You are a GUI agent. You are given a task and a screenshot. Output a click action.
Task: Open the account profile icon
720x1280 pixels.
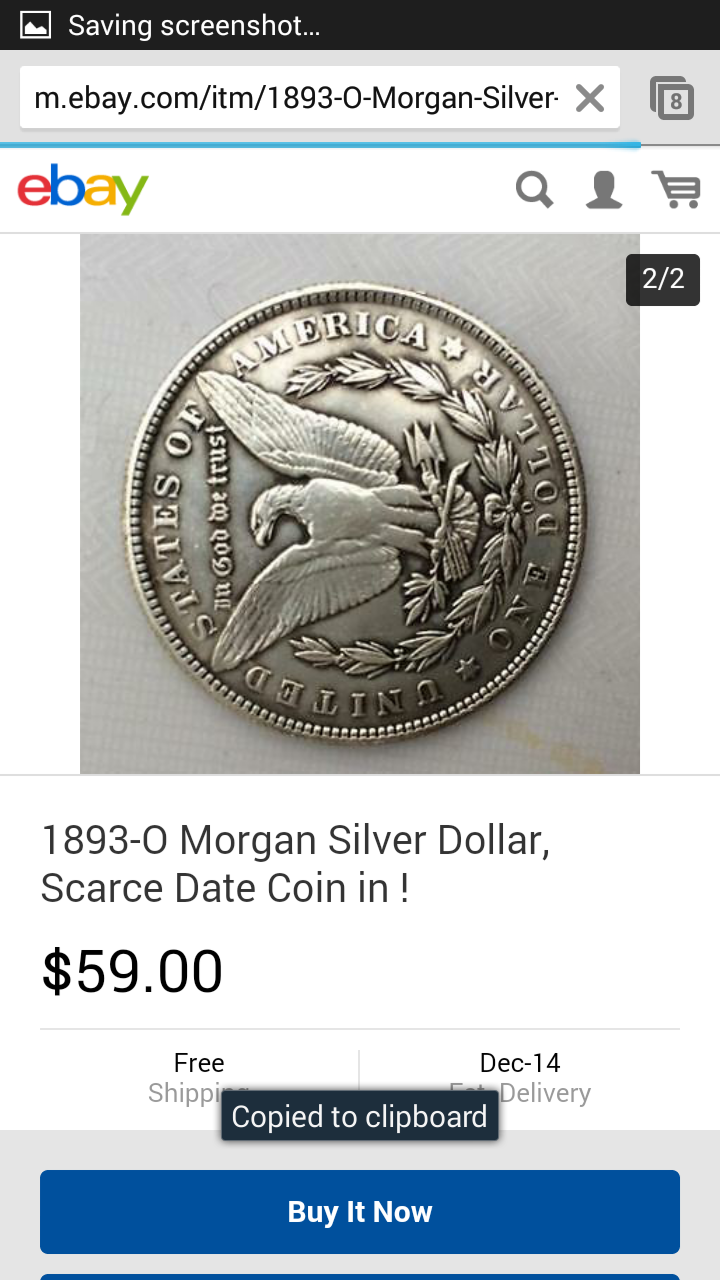[x=604, y=189]
